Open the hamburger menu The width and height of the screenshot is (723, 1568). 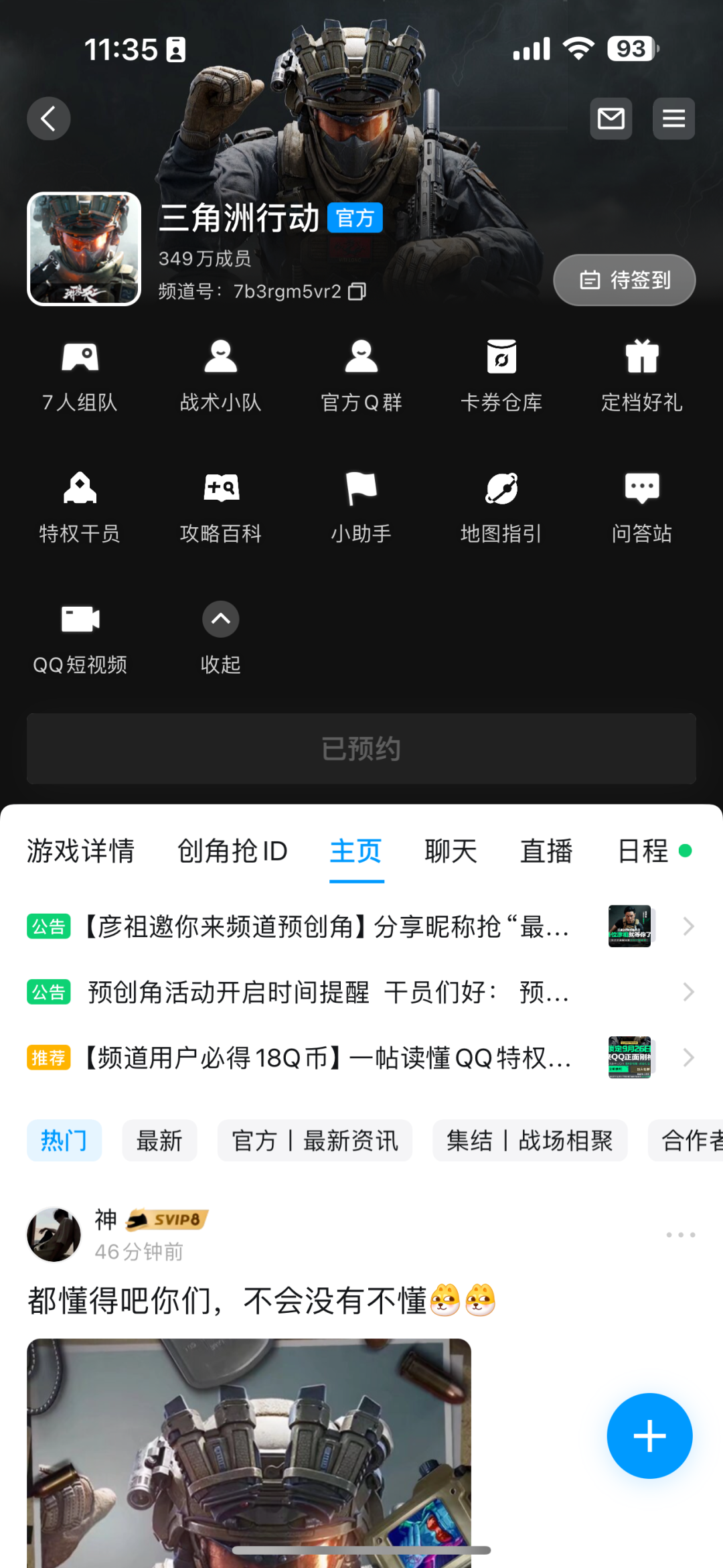click(673, 119)
